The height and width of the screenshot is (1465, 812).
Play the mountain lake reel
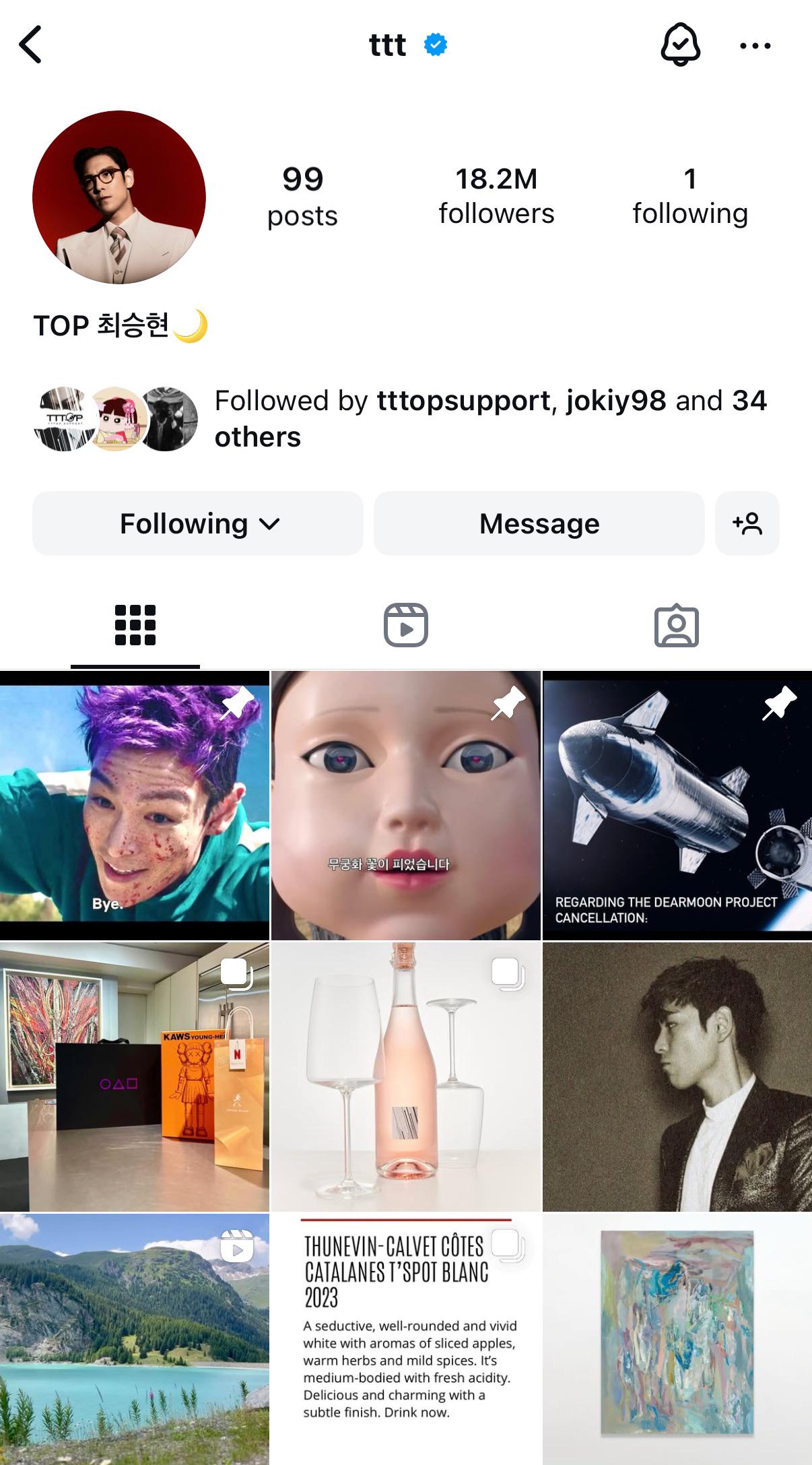[134, 1339]
